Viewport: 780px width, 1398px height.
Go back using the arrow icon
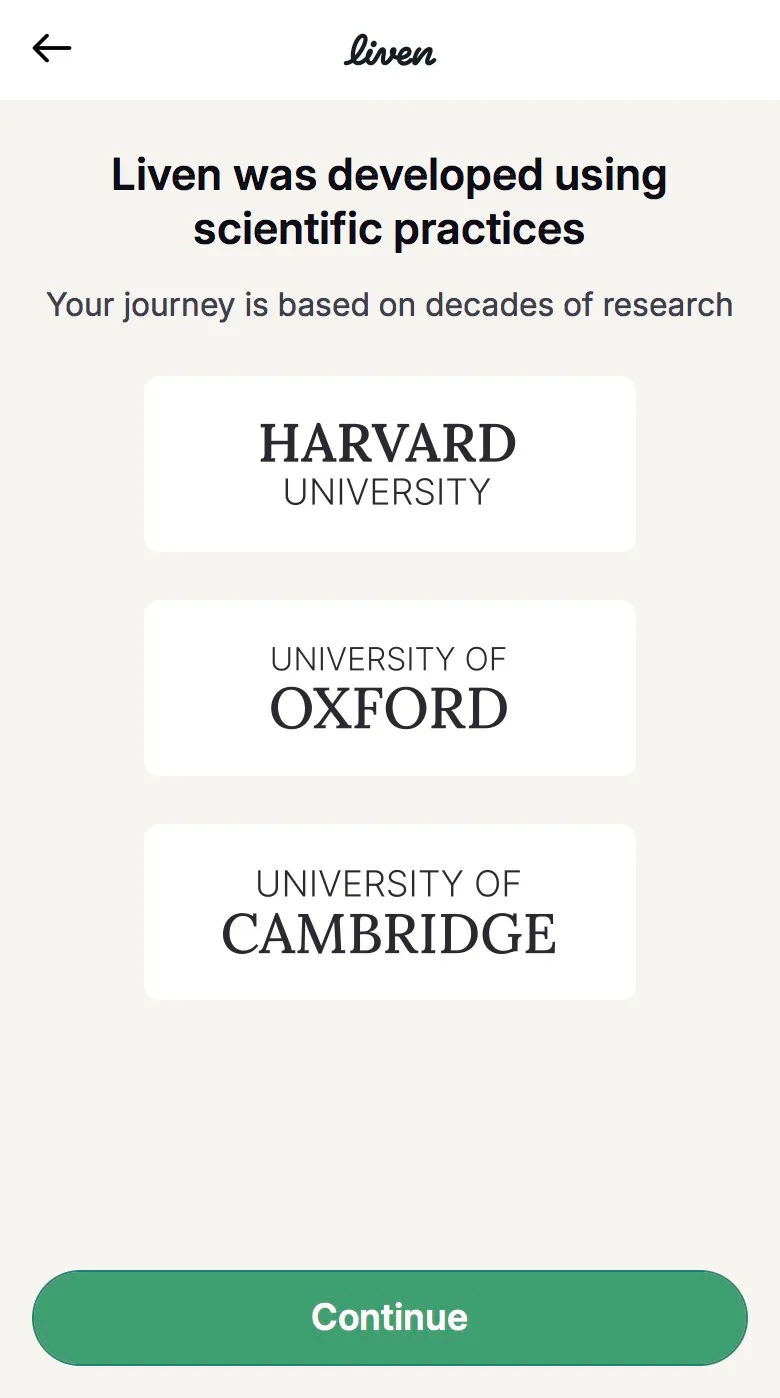[x=51, y=48]
